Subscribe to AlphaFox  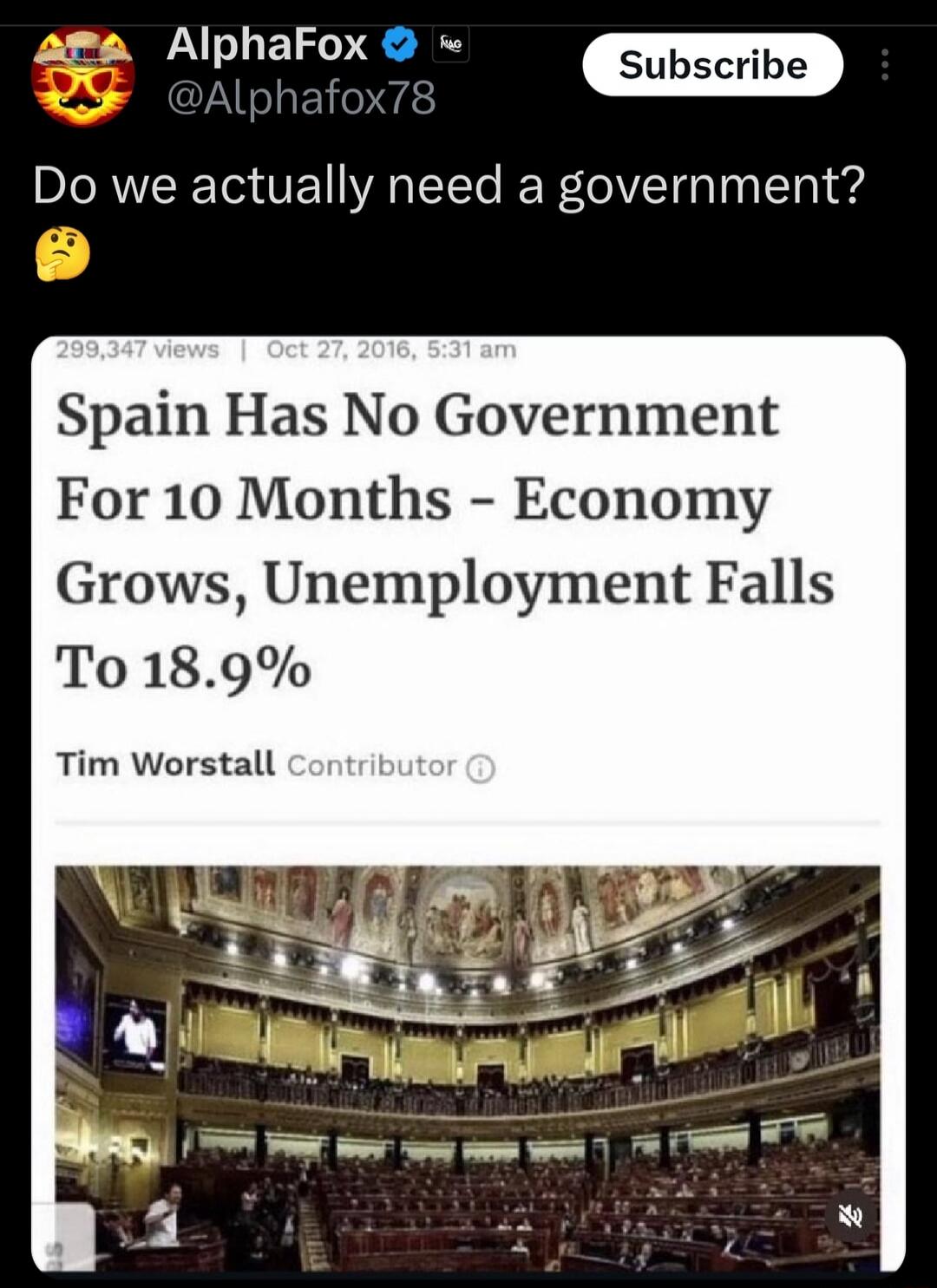[x=712, y=65]
